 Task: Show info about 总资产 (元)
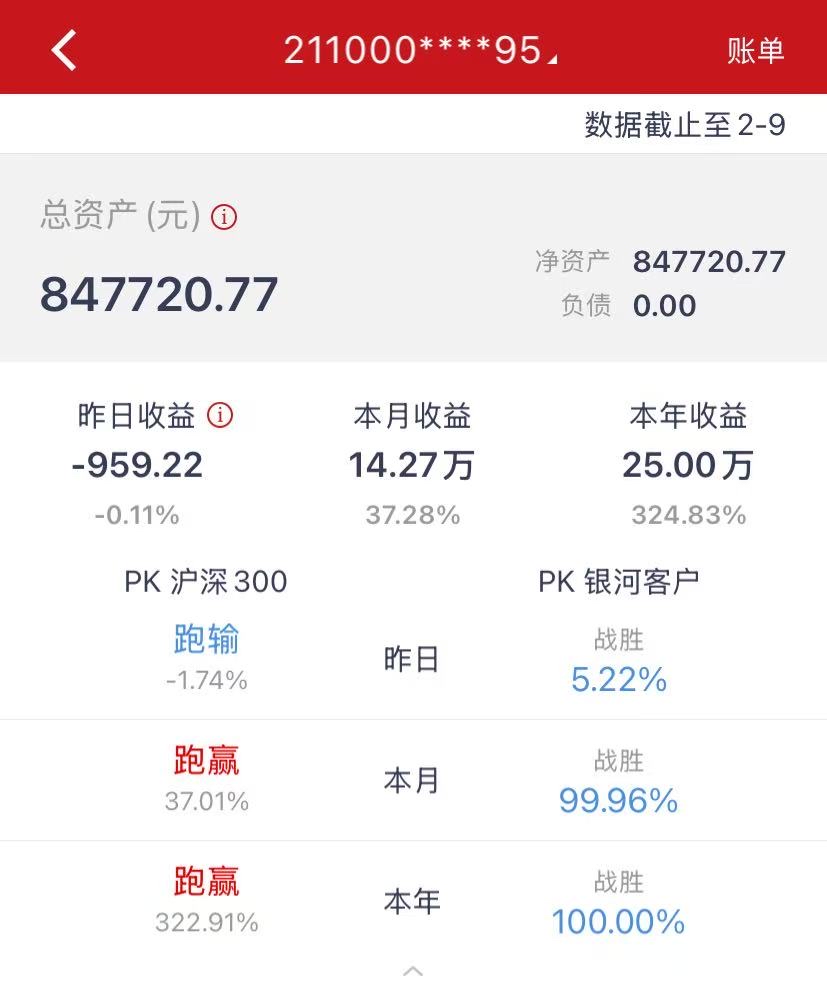tap(224, 216)
